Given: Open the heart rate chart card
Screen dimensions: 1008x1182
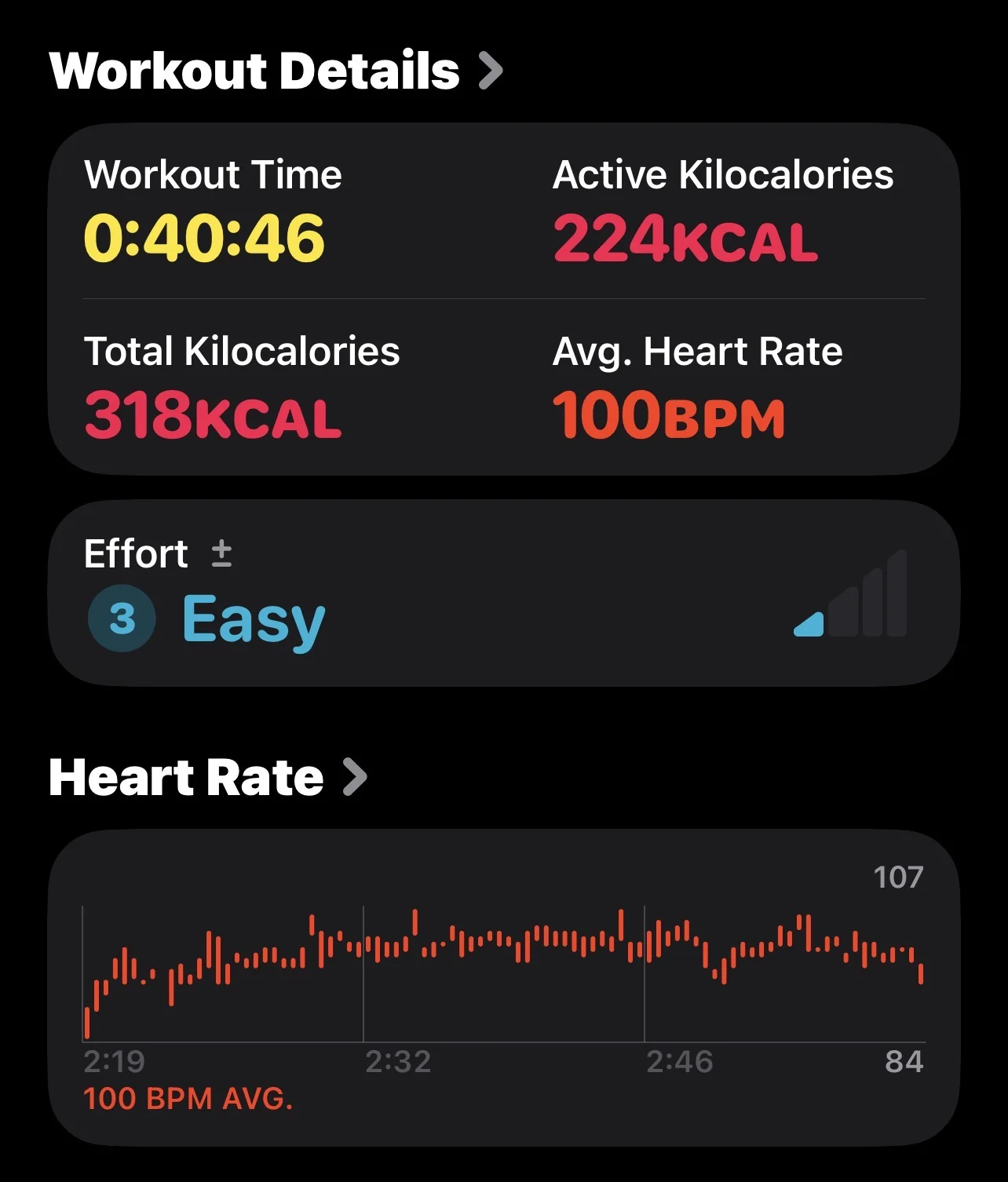Looking at the screenshot, I should pyautogui.click(x=504, y=987).
